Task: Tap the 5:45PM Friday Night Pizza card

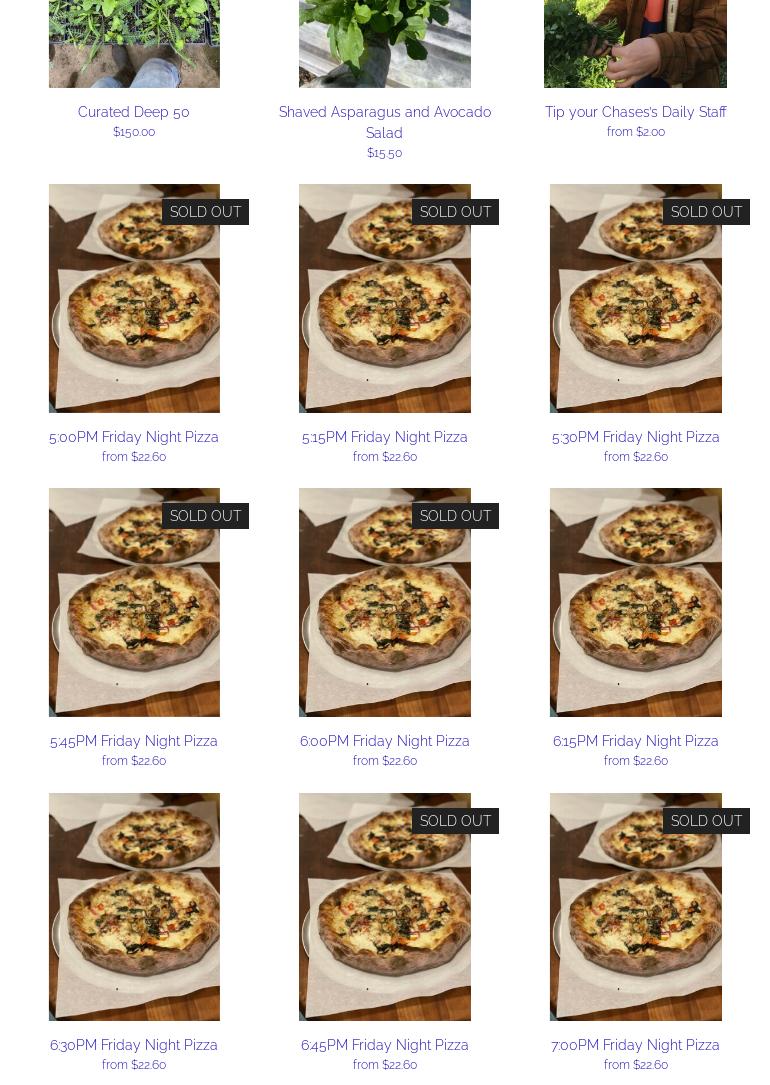Action: pyautogui.click(x=134, y=741)
